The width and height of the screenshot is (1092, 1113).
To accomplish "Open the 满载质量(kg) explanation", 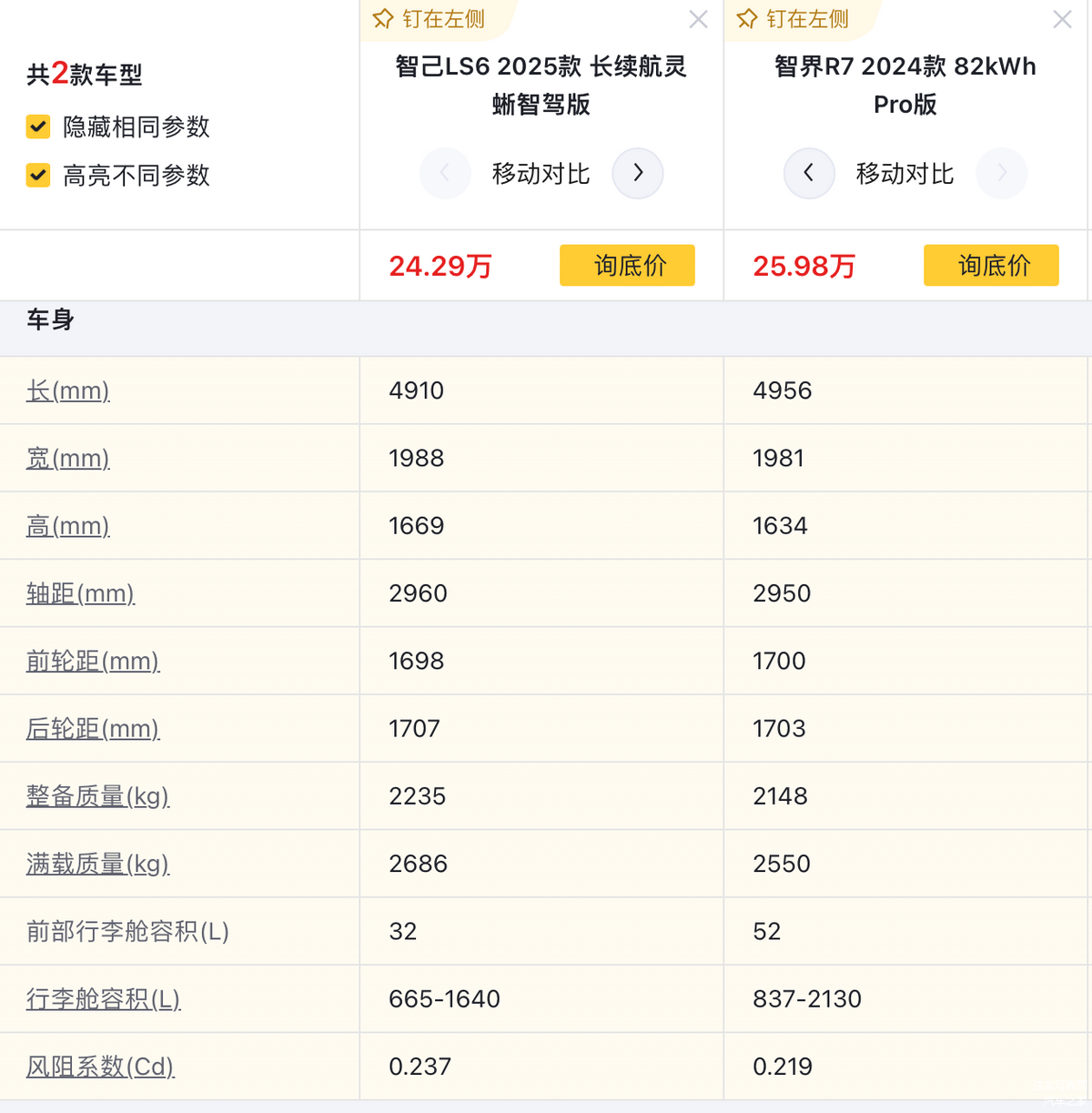I will (x=97, y=864).
